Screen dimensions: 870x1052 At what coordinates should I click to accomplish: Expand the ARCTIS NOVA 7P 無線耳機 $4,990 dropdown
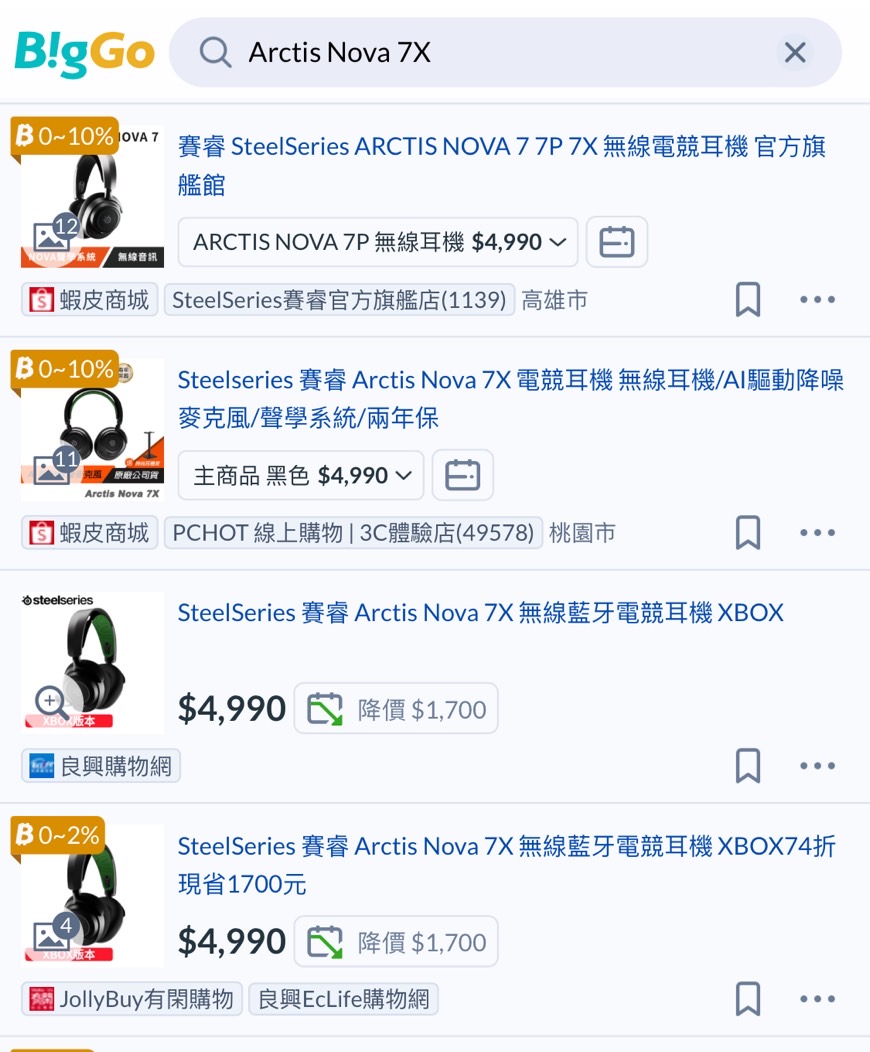[x=378, y=242]
